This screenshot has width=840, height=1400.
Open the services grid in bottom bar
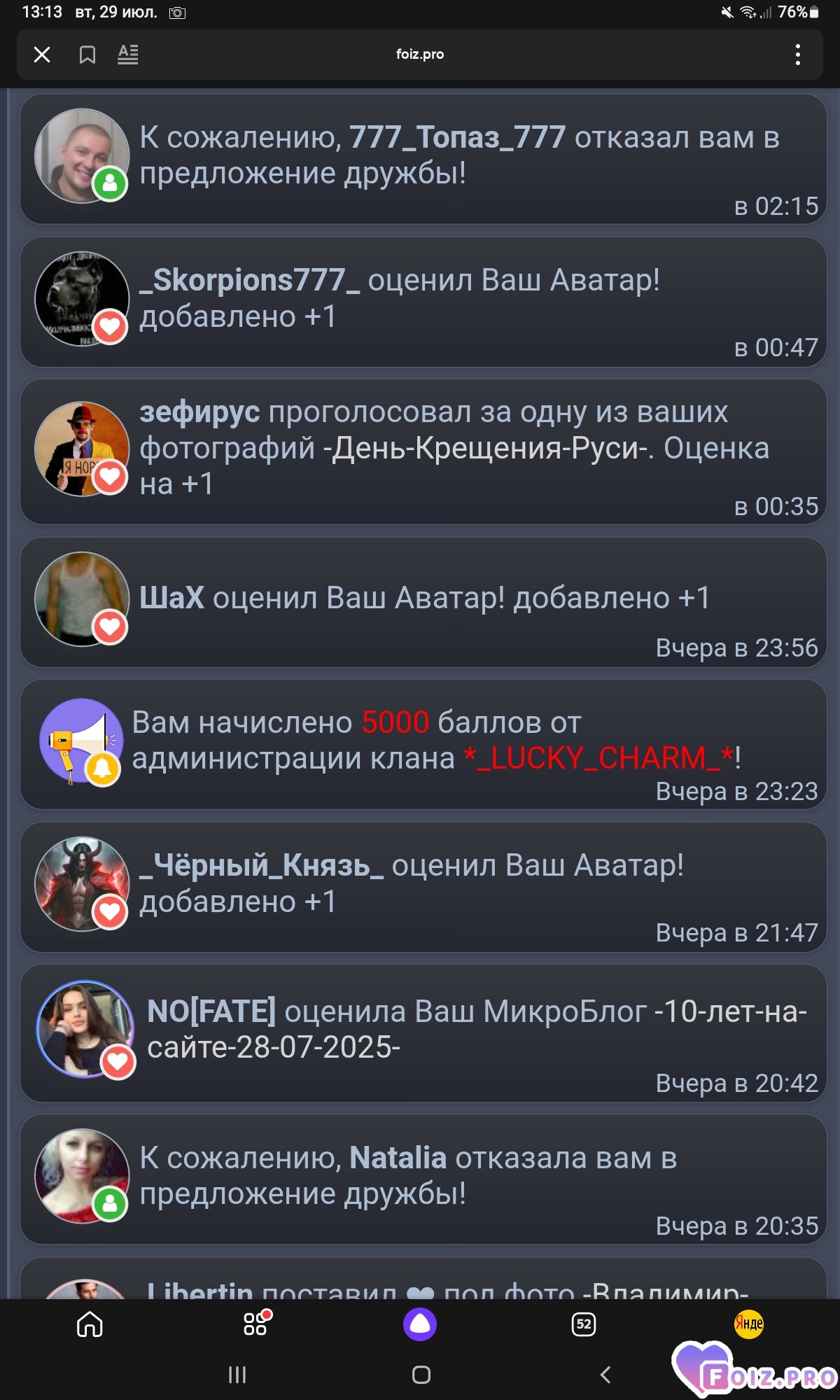coord(255,1324)
